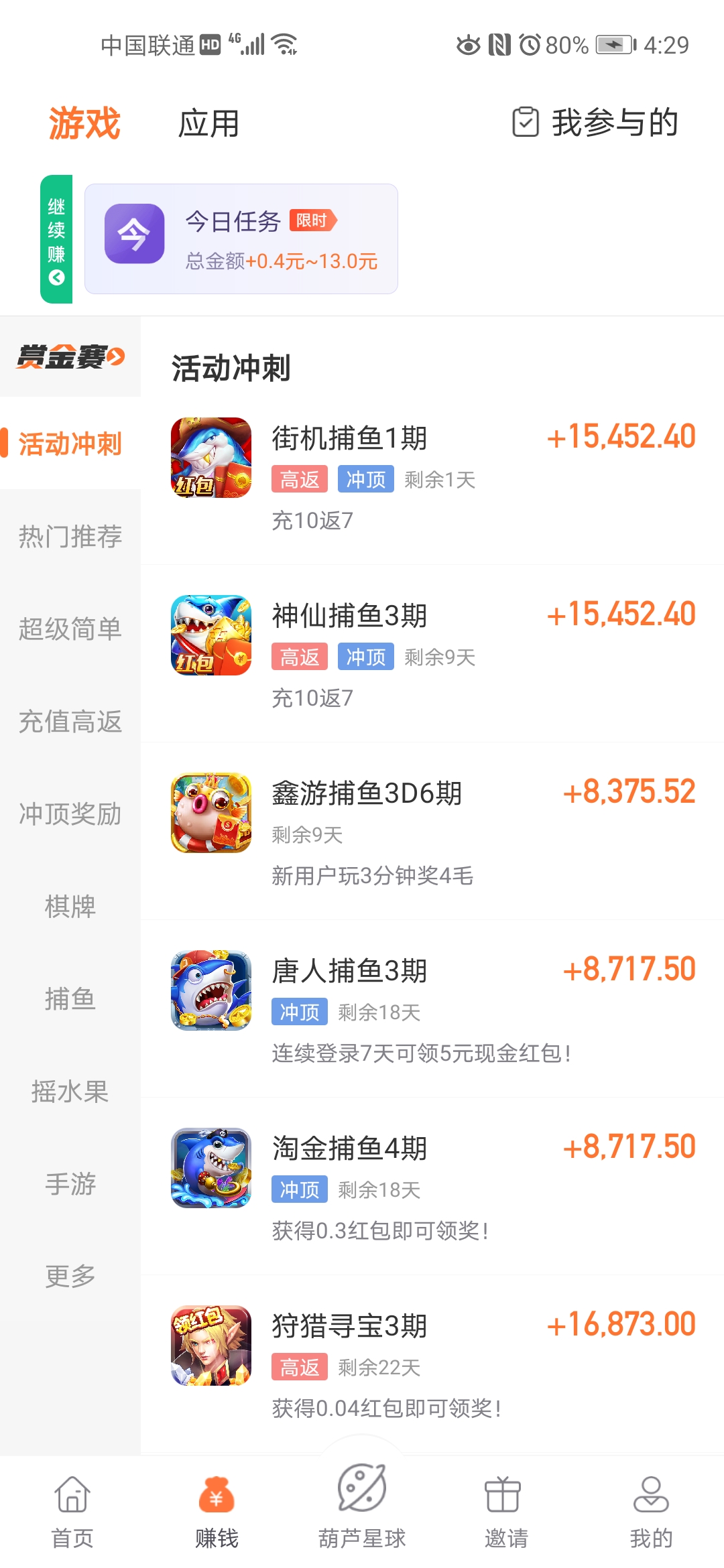Open the 今日任务 limited-time card
The image size is (724, 1568).
pos(241,239)
